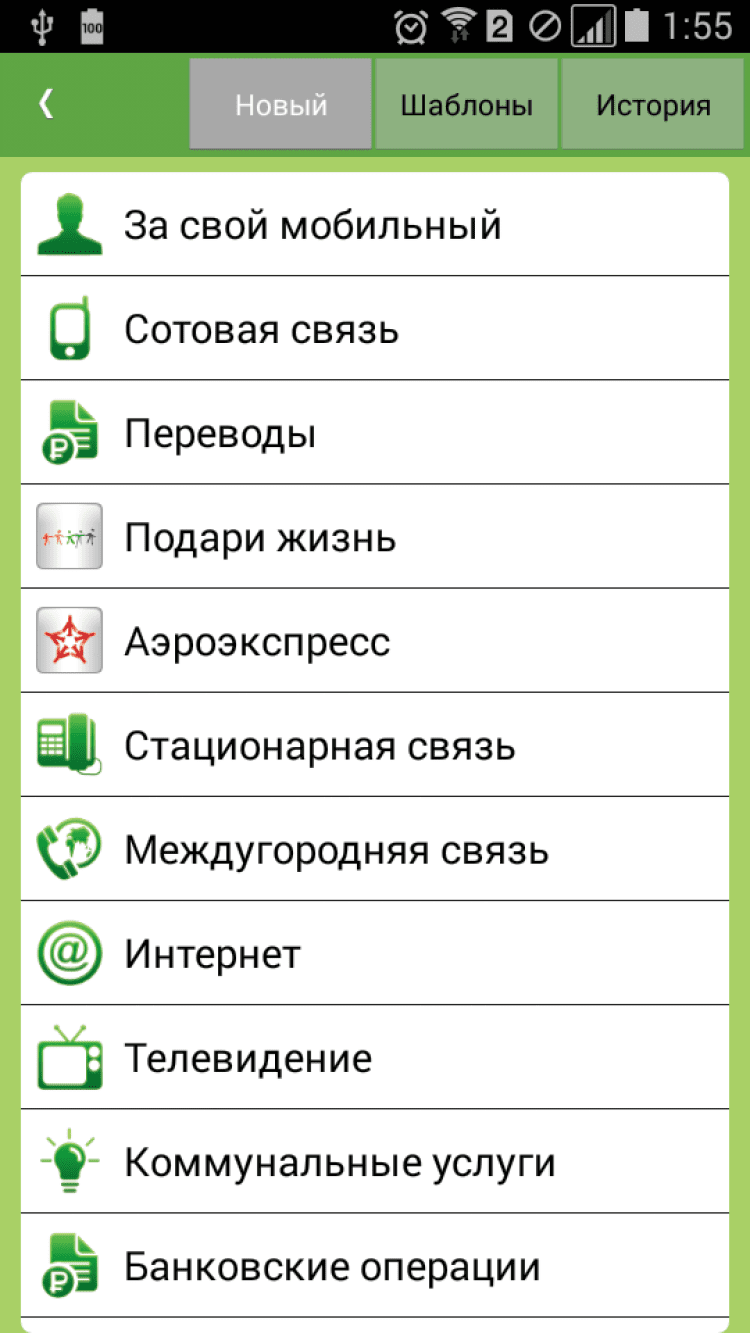
Task: Tap Банковские операции
Action: point(375,1266)
